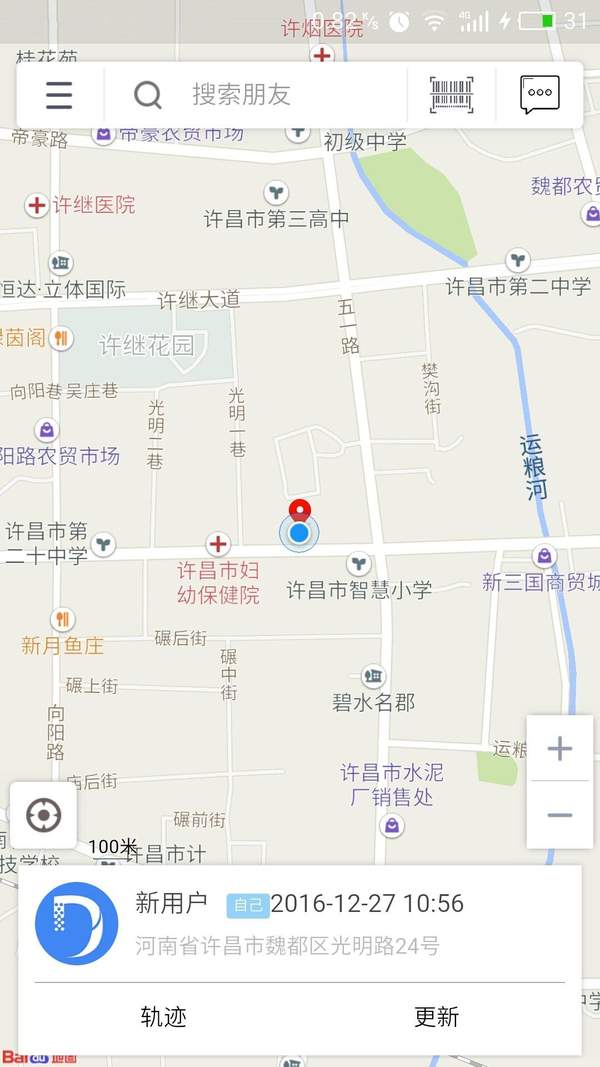This screenshot has height=1067, width=600.
Task: Open the messages chat bubble
Action: tap(540, 95)
